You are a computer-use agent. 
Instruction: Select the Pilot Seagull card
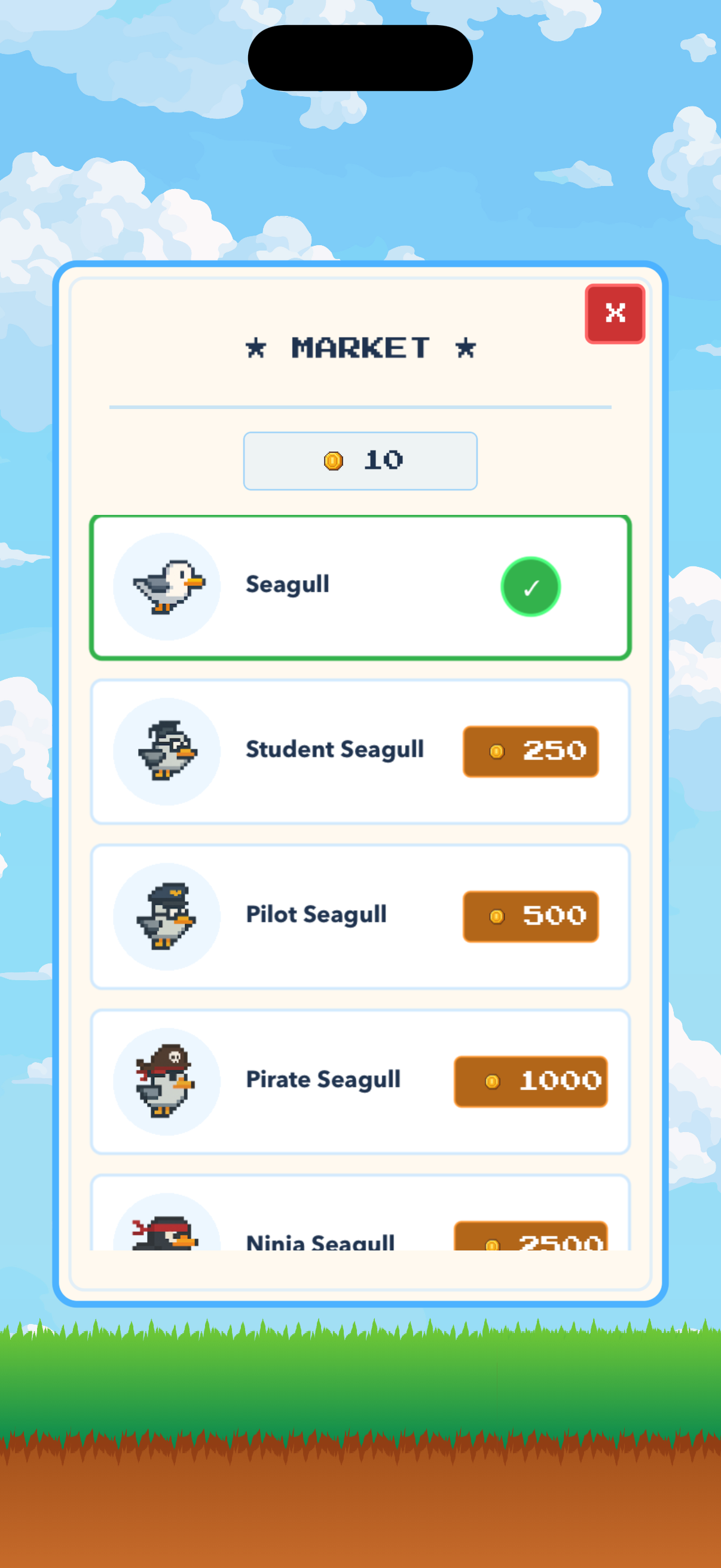point(360,917)
